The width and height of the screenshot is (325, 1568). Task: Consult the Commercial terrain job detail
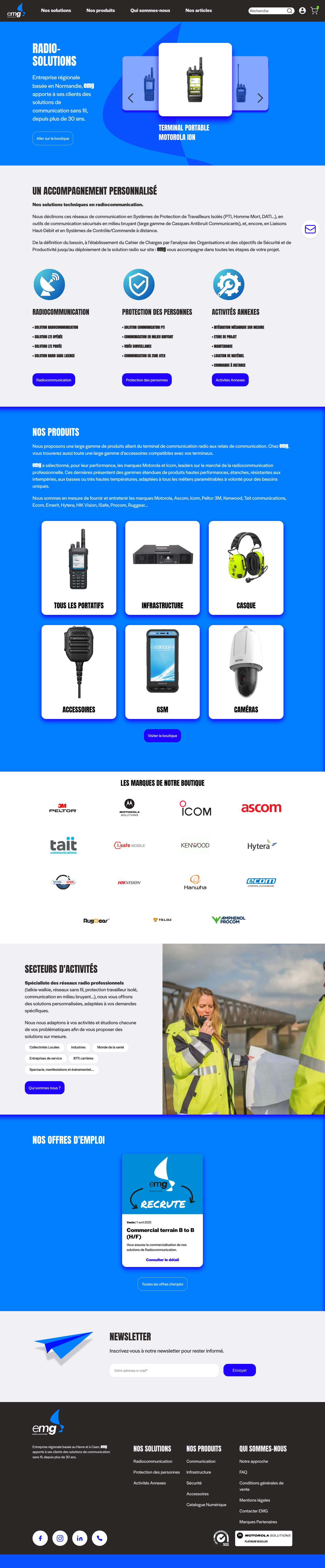pos(162,1259)
